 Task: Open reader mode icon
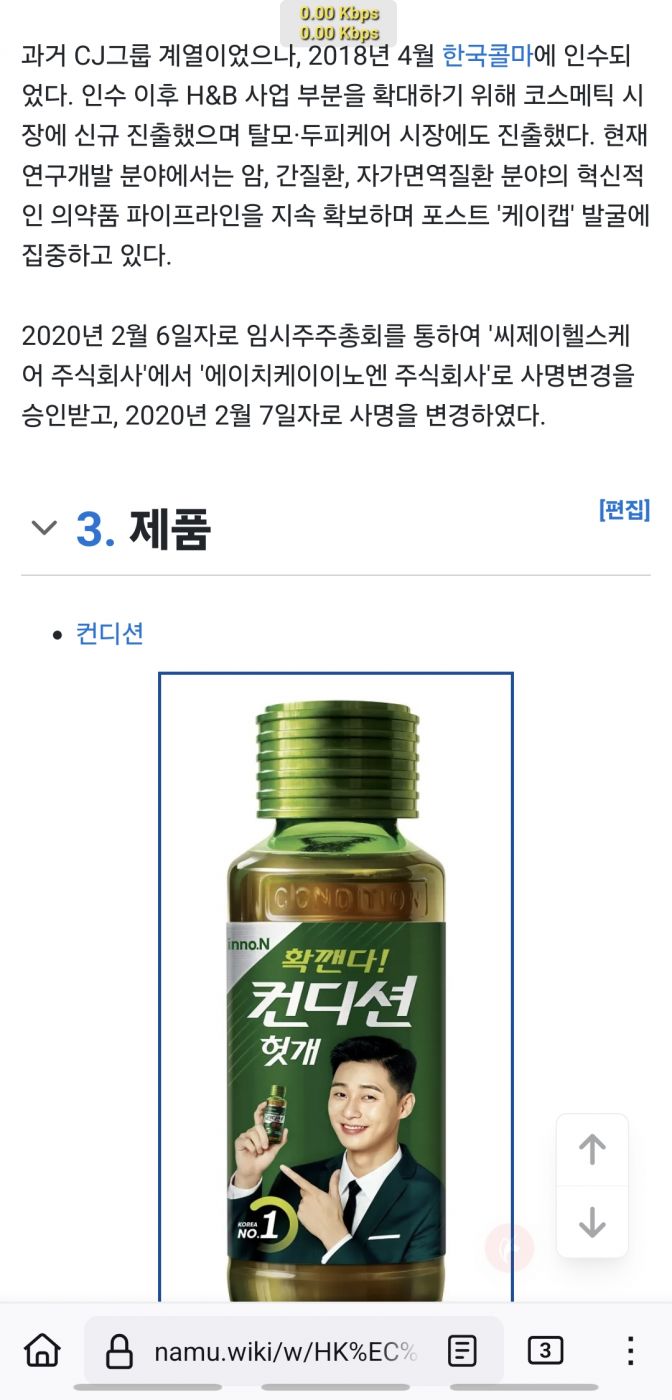click(461, 1352)
